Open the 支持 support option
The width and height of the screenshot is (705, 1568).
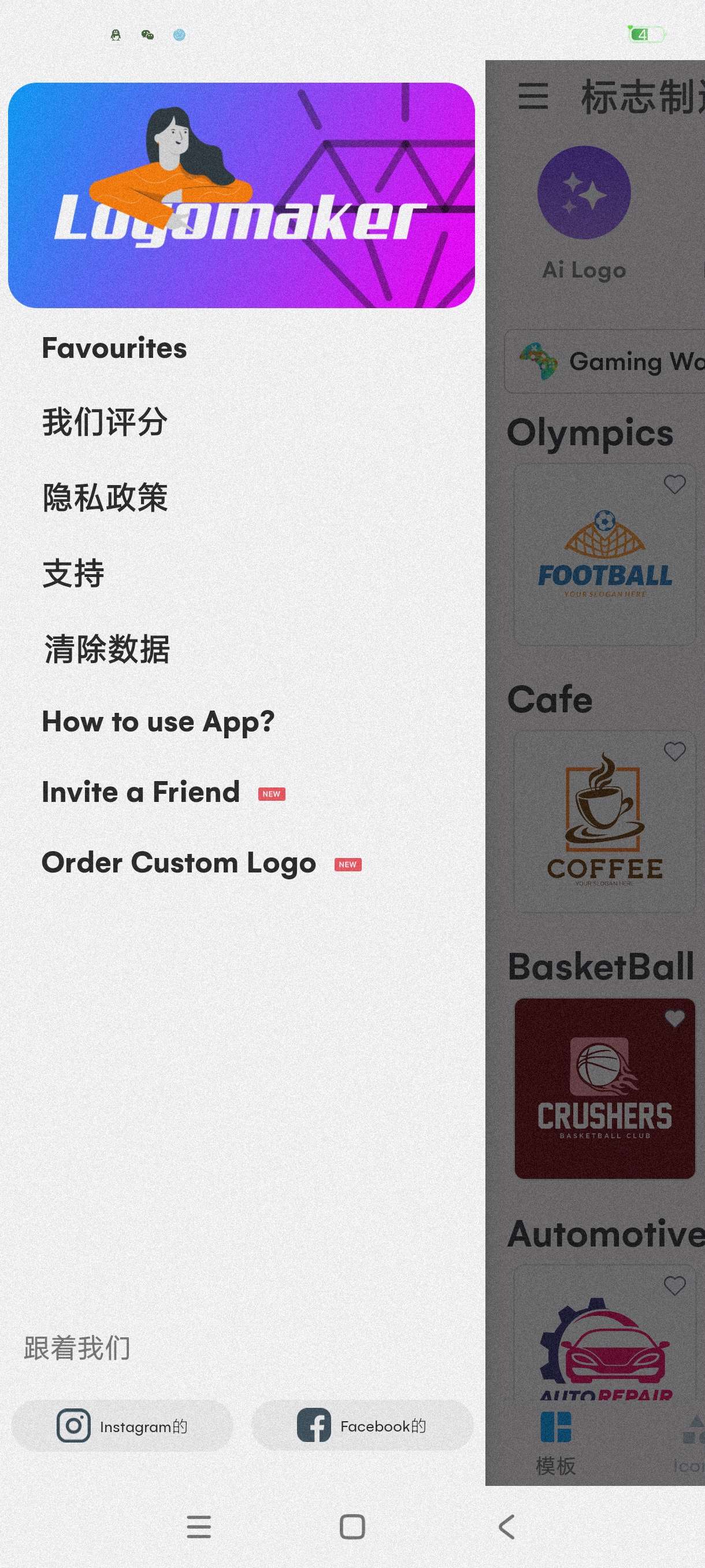point(73,573)
